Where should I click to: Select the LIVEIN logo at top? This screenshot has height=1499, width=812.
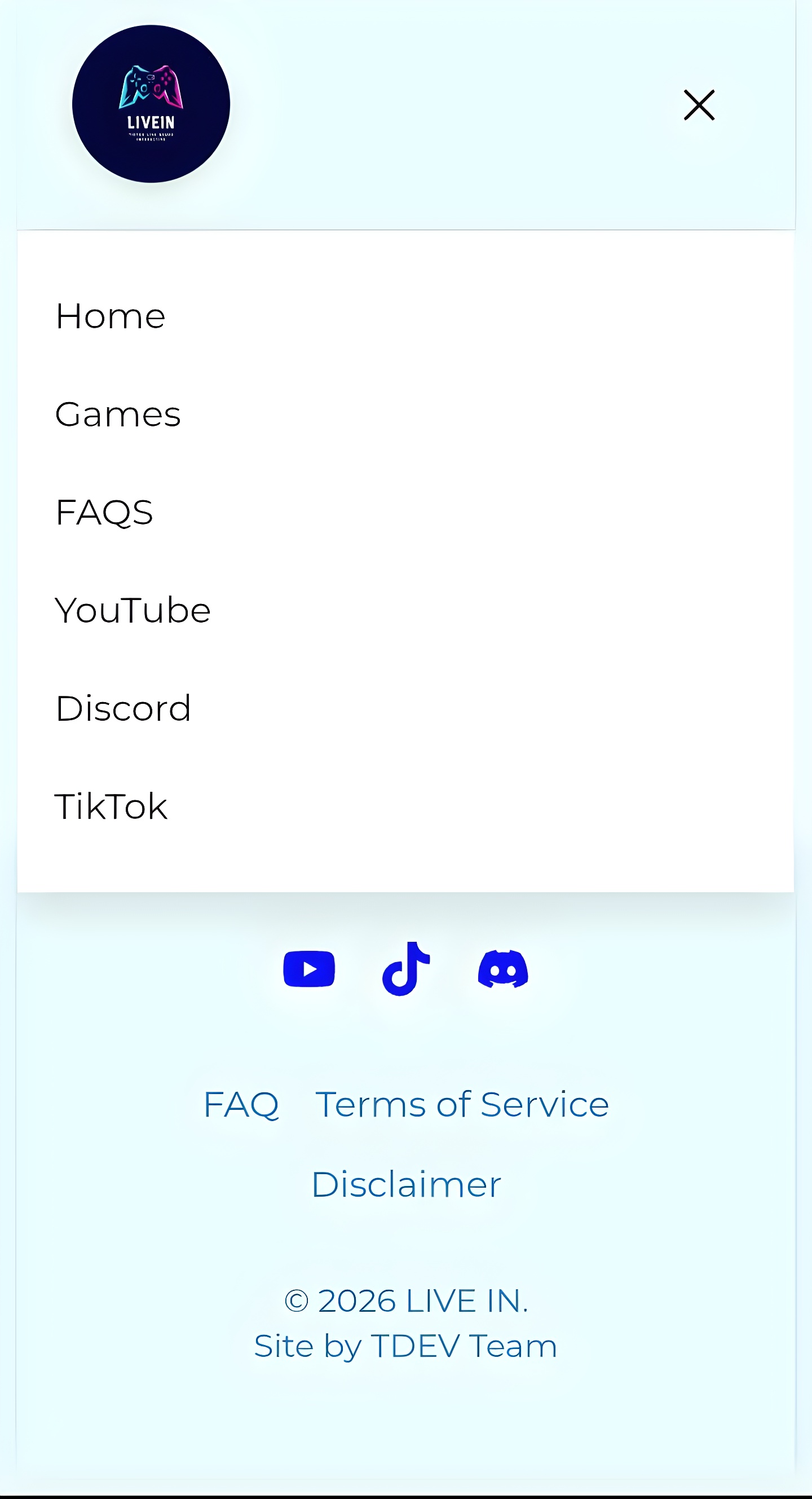click(150, 105)
